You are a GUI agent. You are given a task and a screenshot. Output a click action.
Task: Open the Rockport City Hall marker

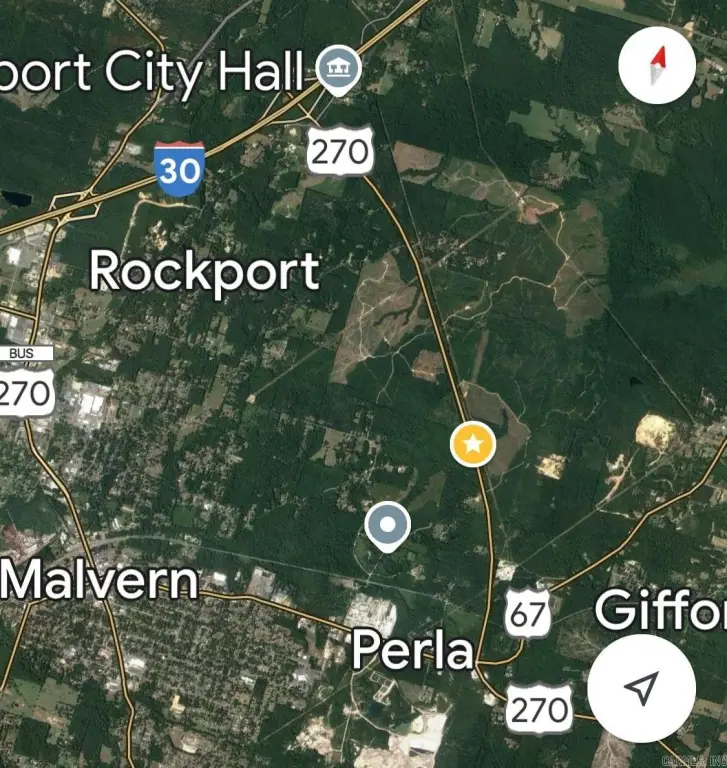pyautogui.click(x=339, y=70)
